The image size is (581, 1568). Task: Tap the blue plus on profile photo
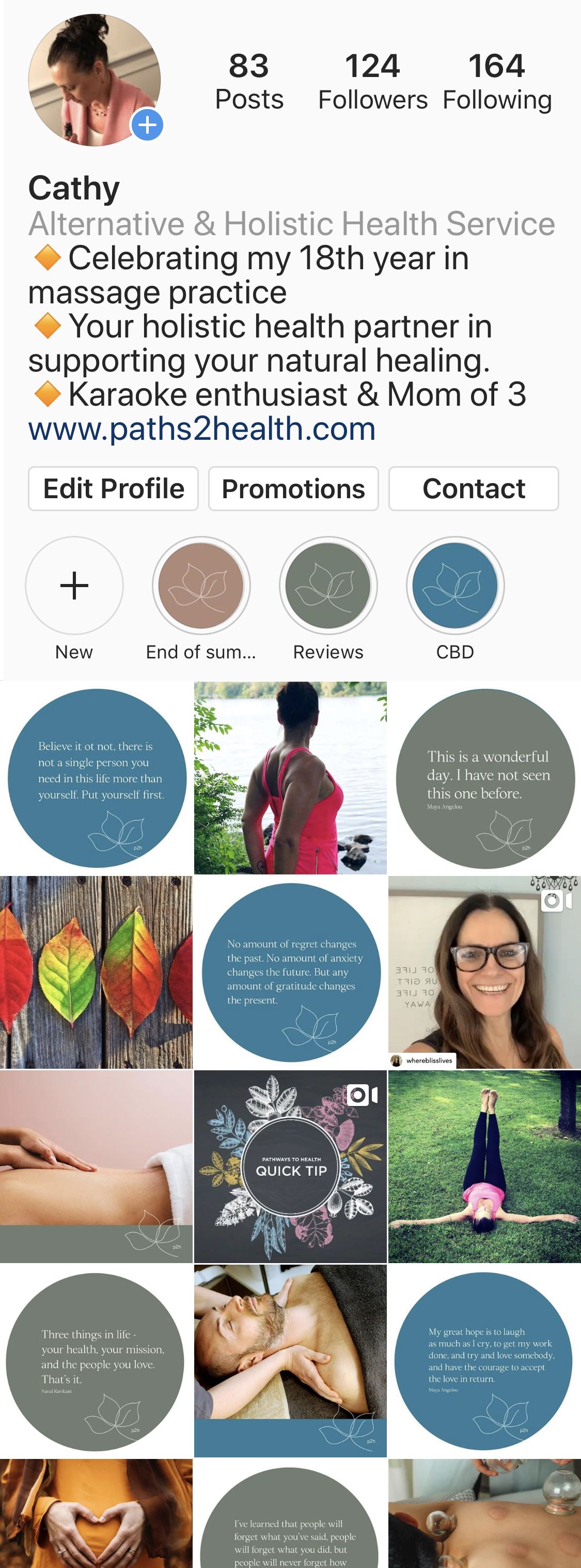[147, 126]
